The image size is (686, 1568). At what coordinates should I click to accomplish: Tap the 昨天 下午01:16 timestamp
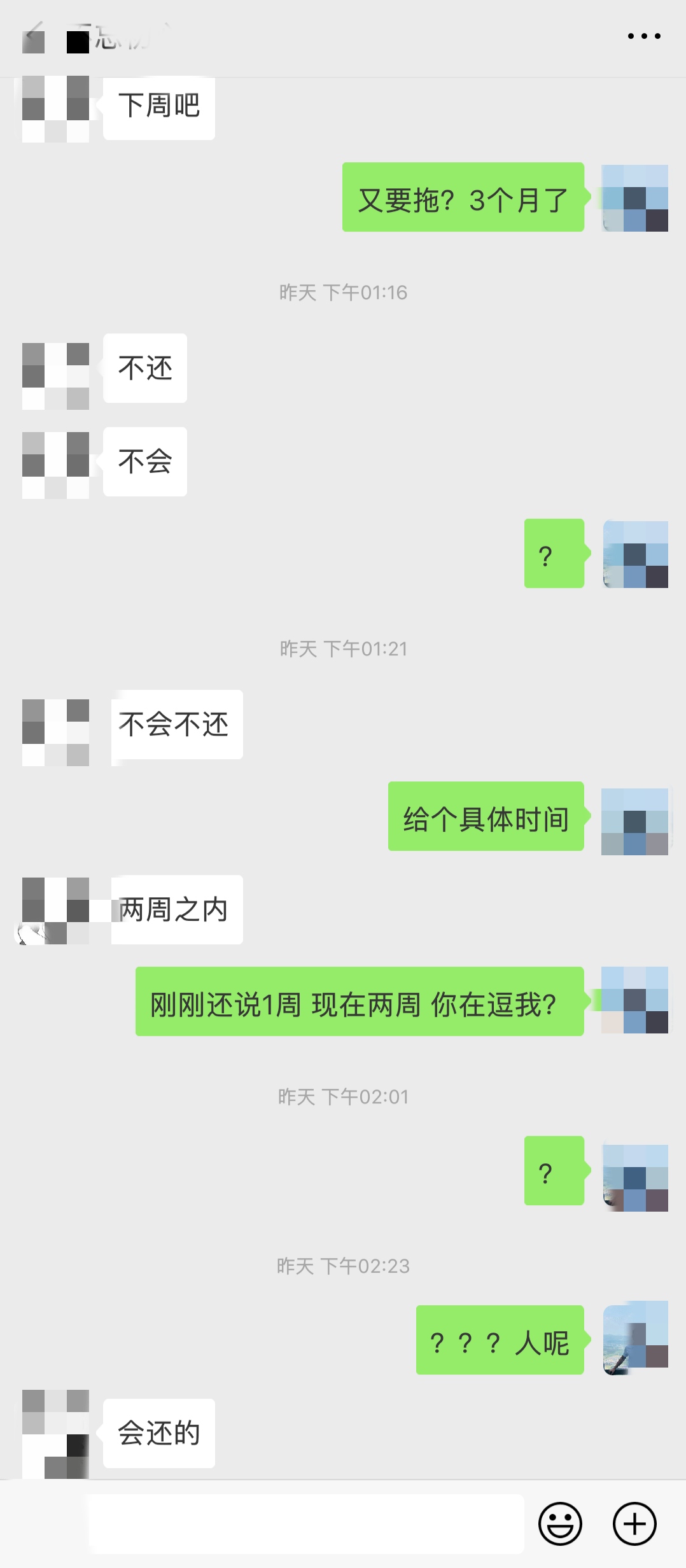point(343,292)
